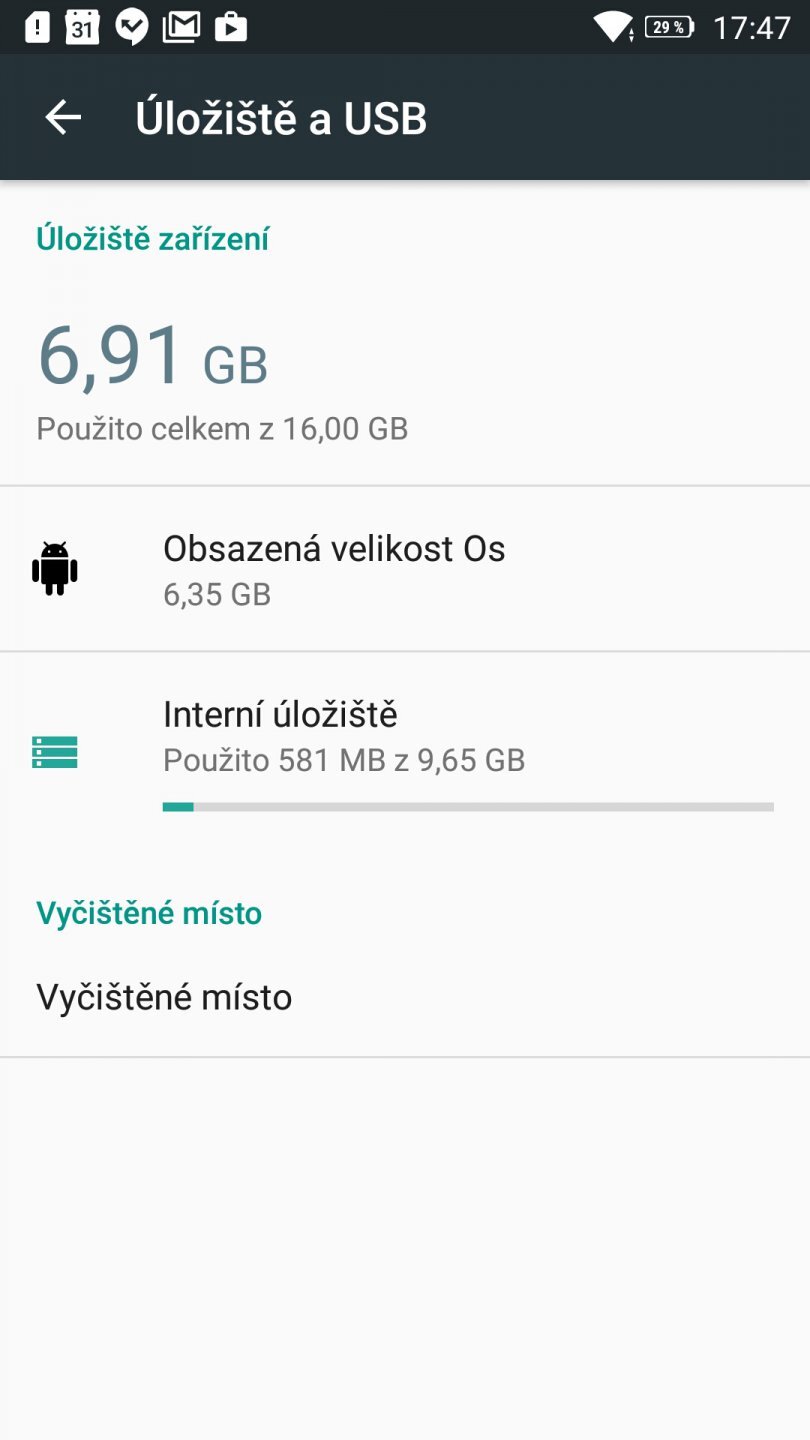Tap the 17:47 clock in the status bar
Viewport: 810px width, 1440px height.
click(755, 26)
